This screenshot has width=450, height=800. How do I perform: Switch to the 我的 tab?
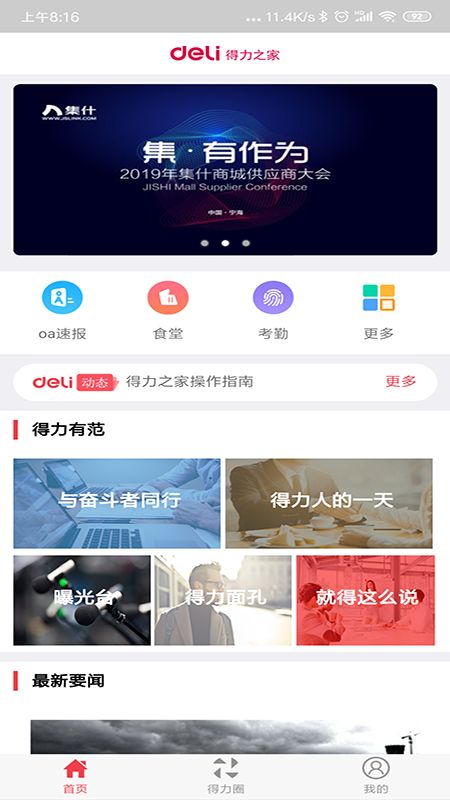click(x=376, y=776)
